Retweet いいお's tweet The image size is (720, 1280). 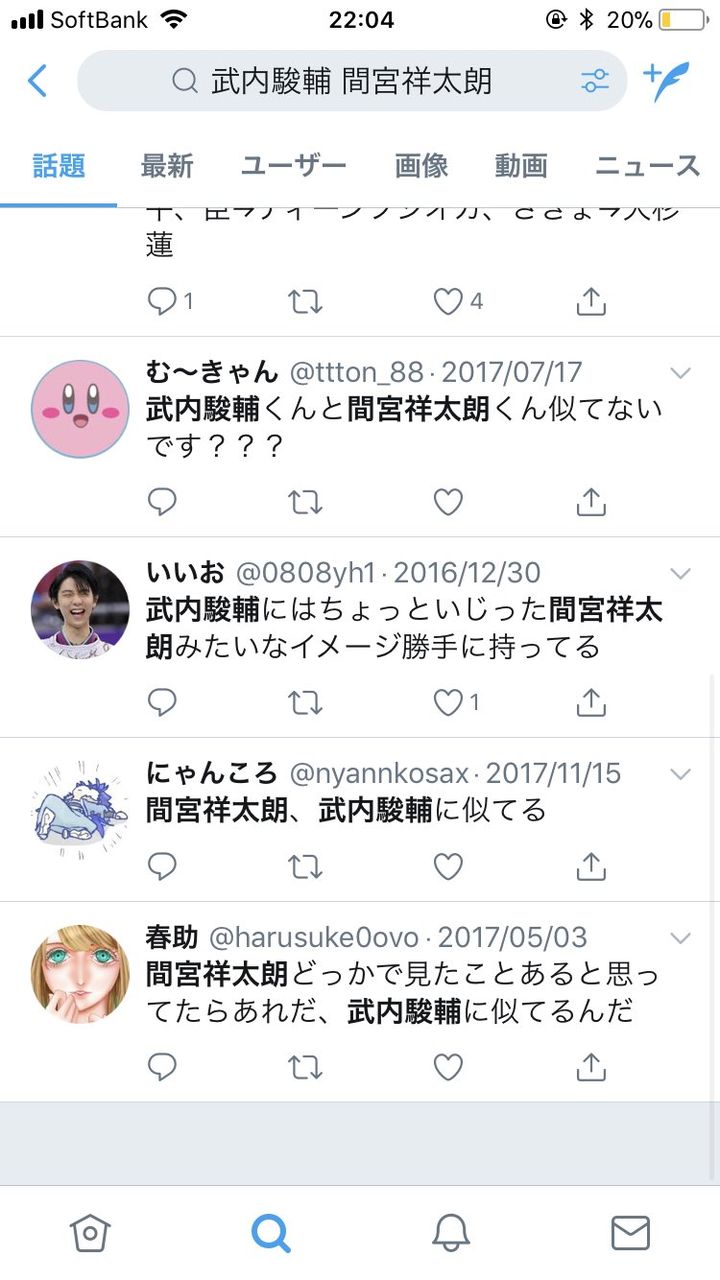click(x=305, y=703)
